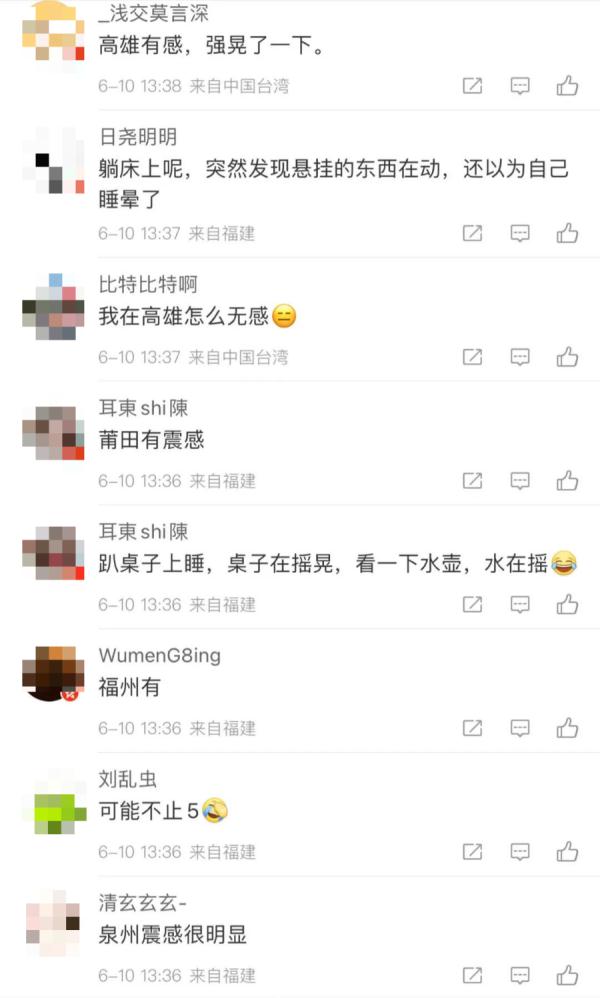The height and width of the screenshot is (998, 600).
Task: Like 日尧明明's comment
Action: click(x=567, y=233)
